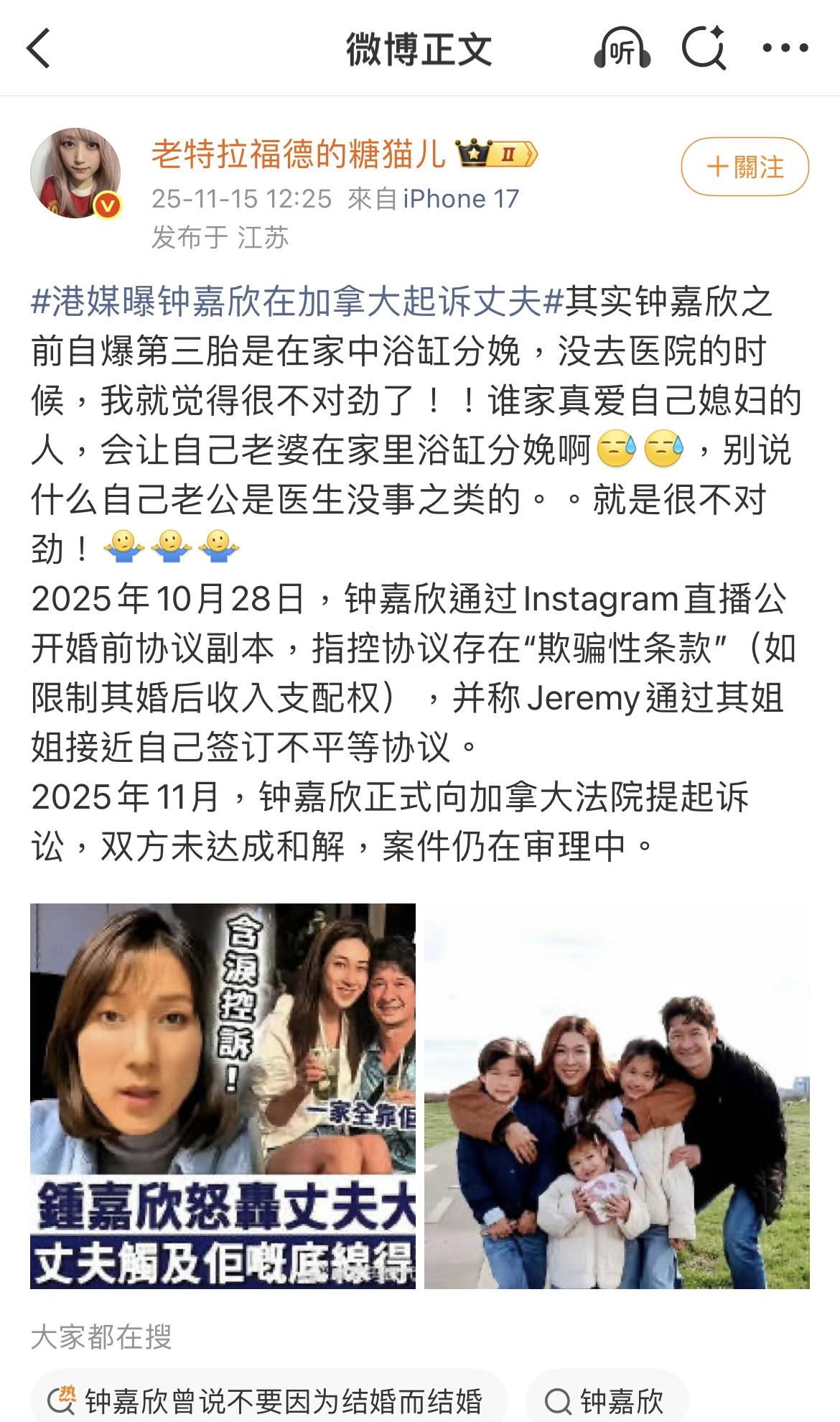Go back from the Weibo post

tap(39, 49)
